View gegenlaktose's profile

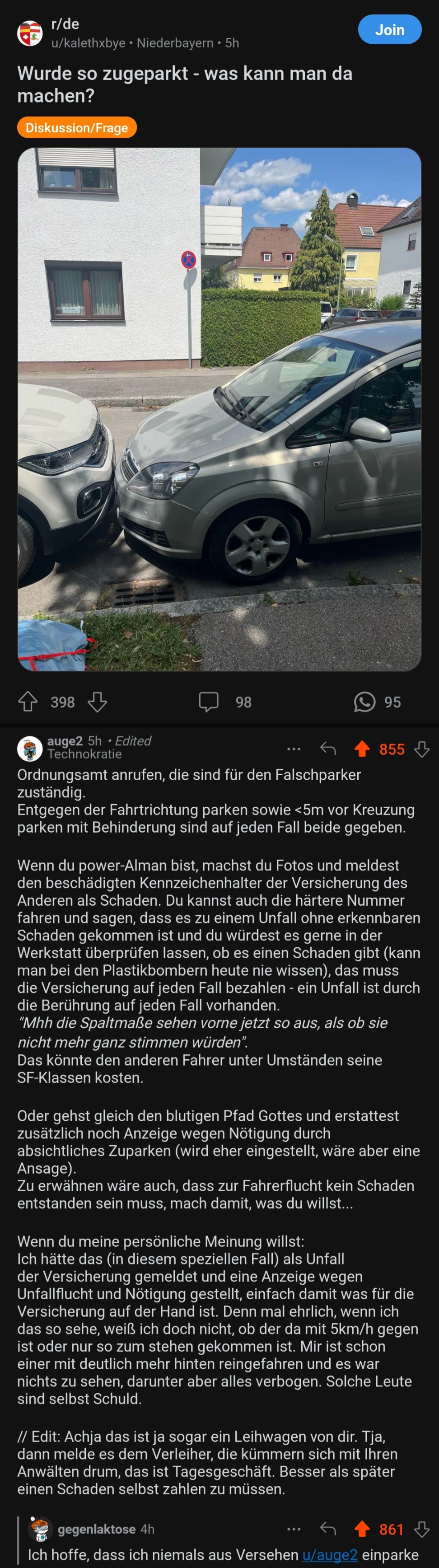click(x=96, y=1529)
